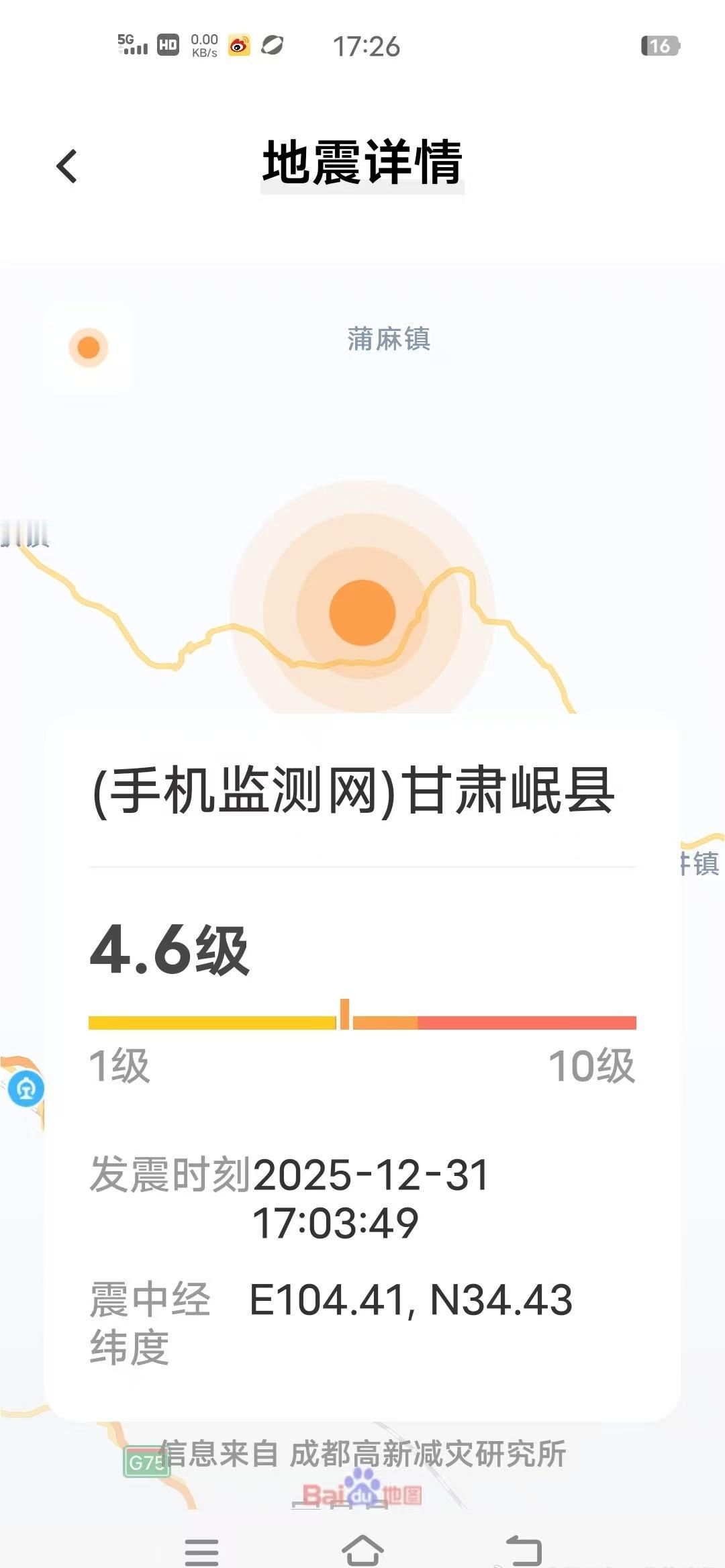725x1568 pixels.
Task: Tap the back arrow to exit earthquake details
Action: (65, 164)
